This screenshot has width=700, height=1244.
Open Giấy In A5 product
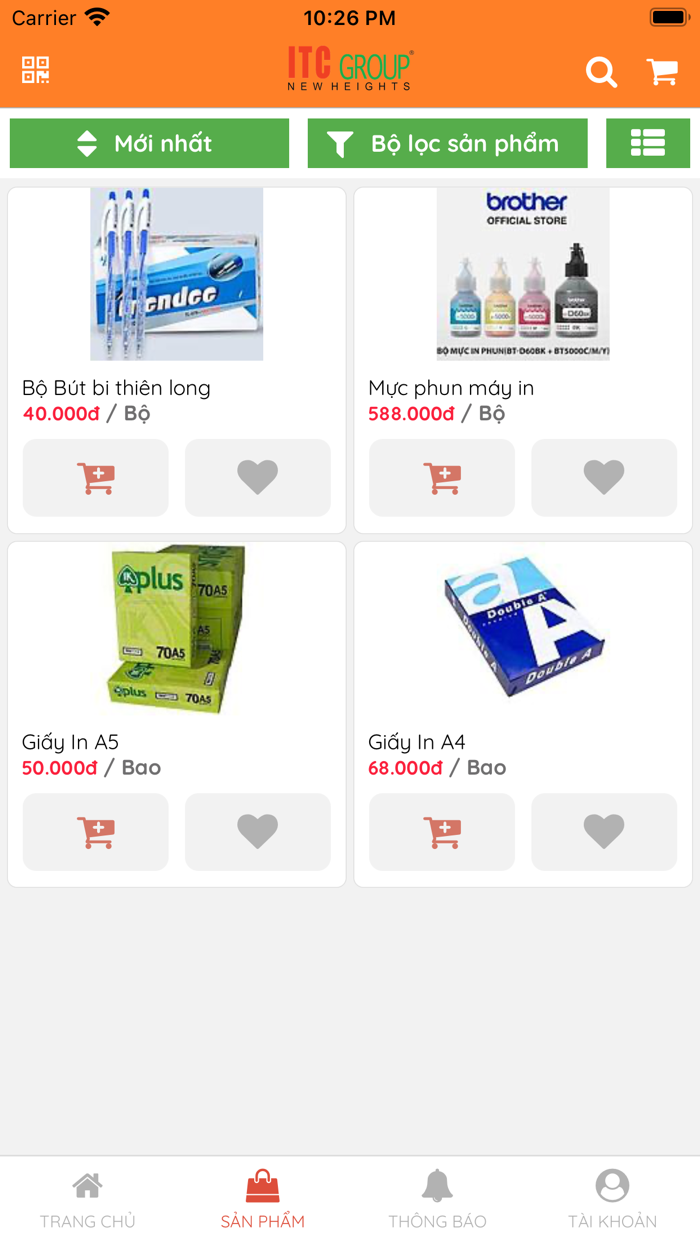click(177, 630)
